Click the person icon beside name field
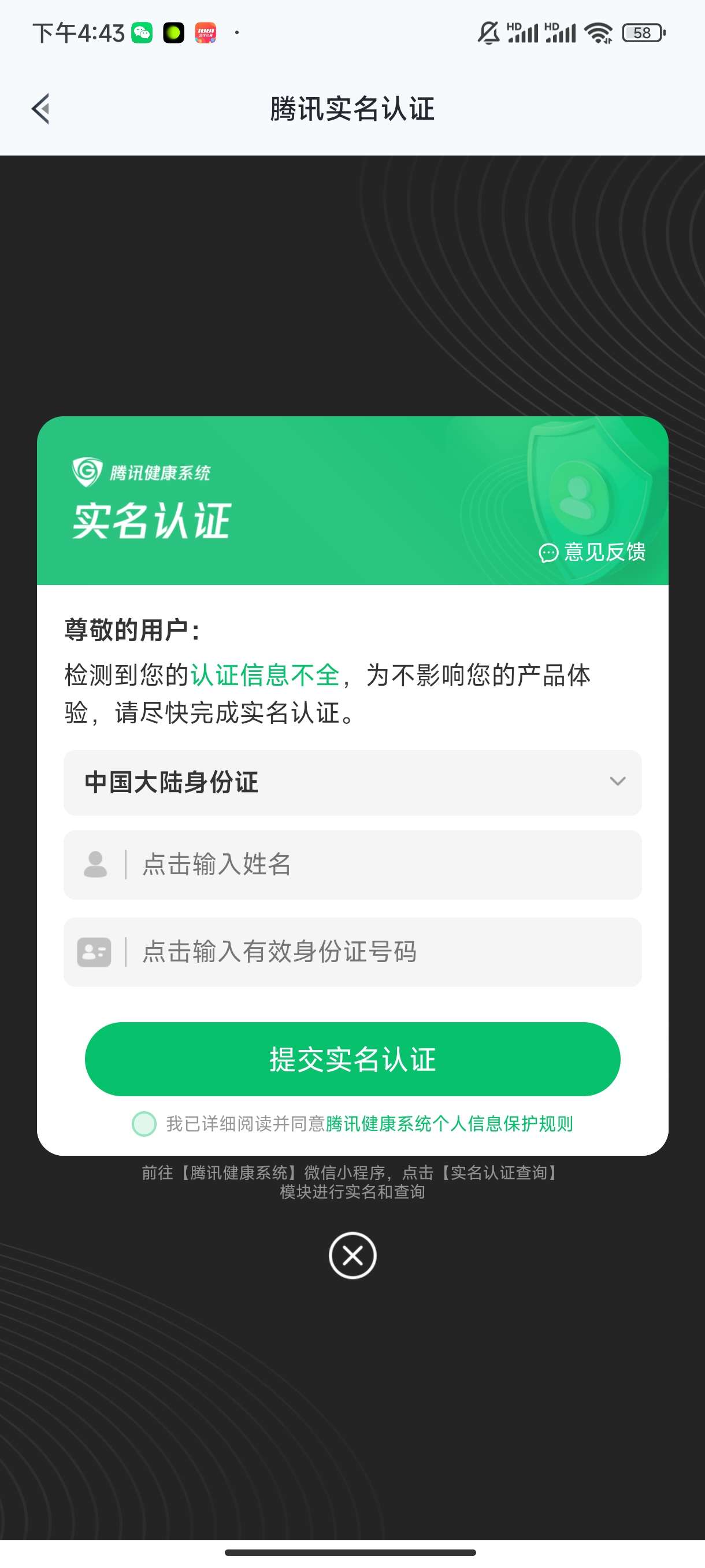 tap(95, 864)
